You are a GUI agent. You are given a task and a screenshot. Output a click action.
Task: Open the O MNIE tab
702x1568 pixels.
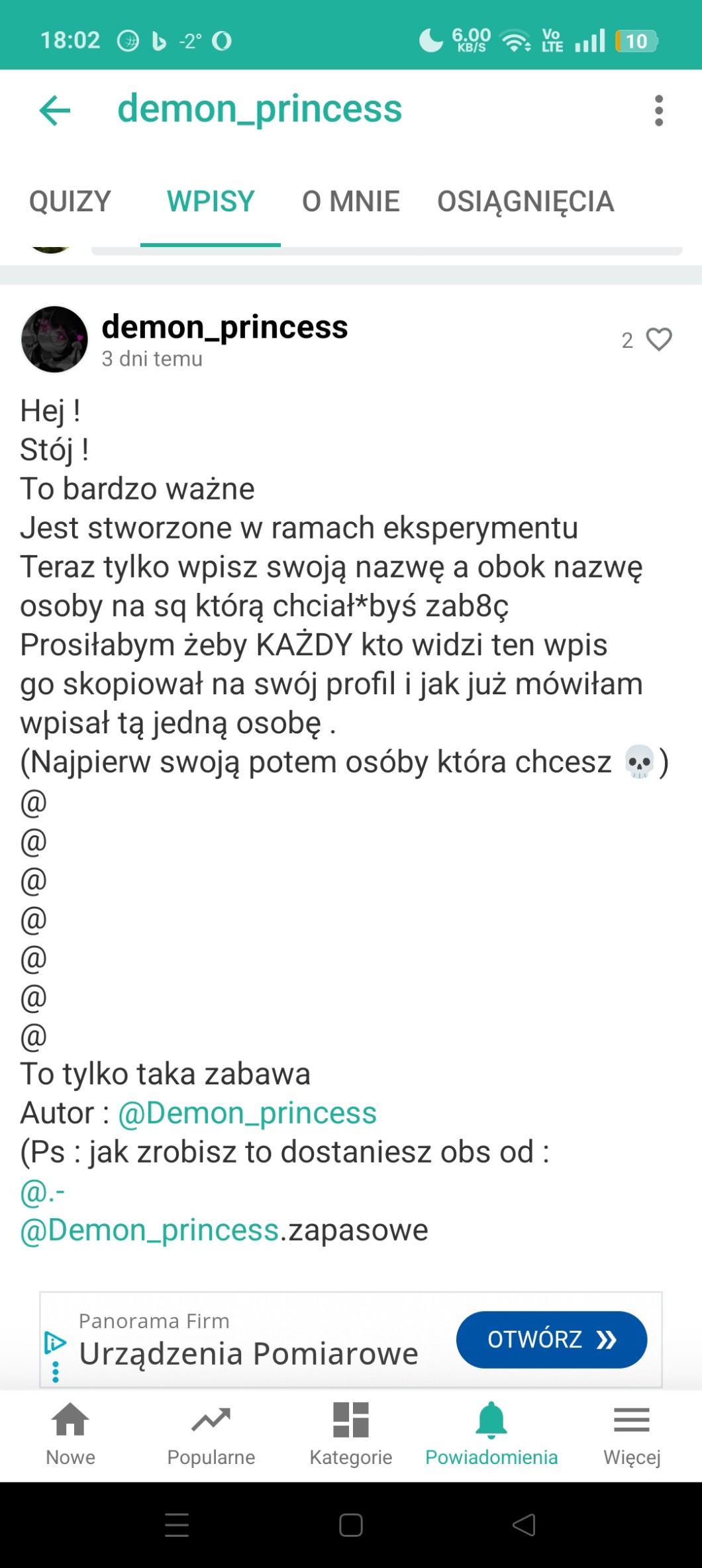click(x=351, y=201)
